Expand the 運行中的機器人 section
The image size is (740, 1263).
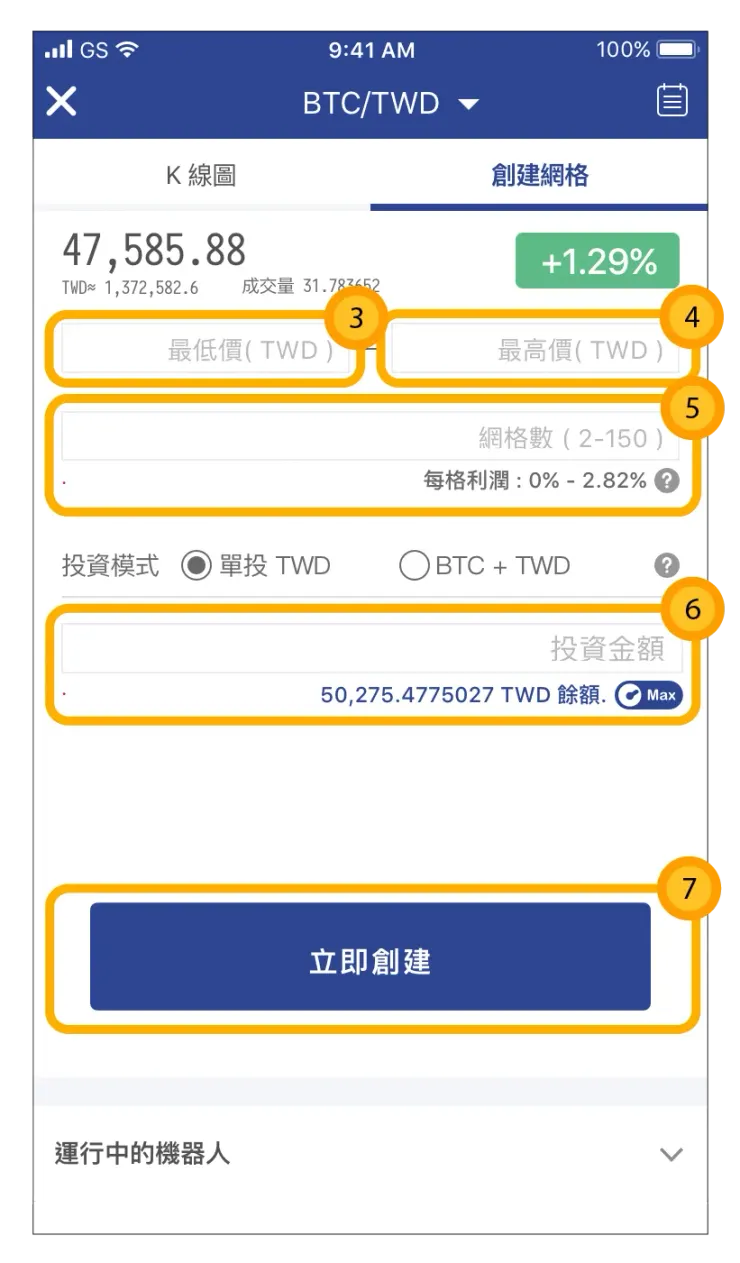point(671,1154)
